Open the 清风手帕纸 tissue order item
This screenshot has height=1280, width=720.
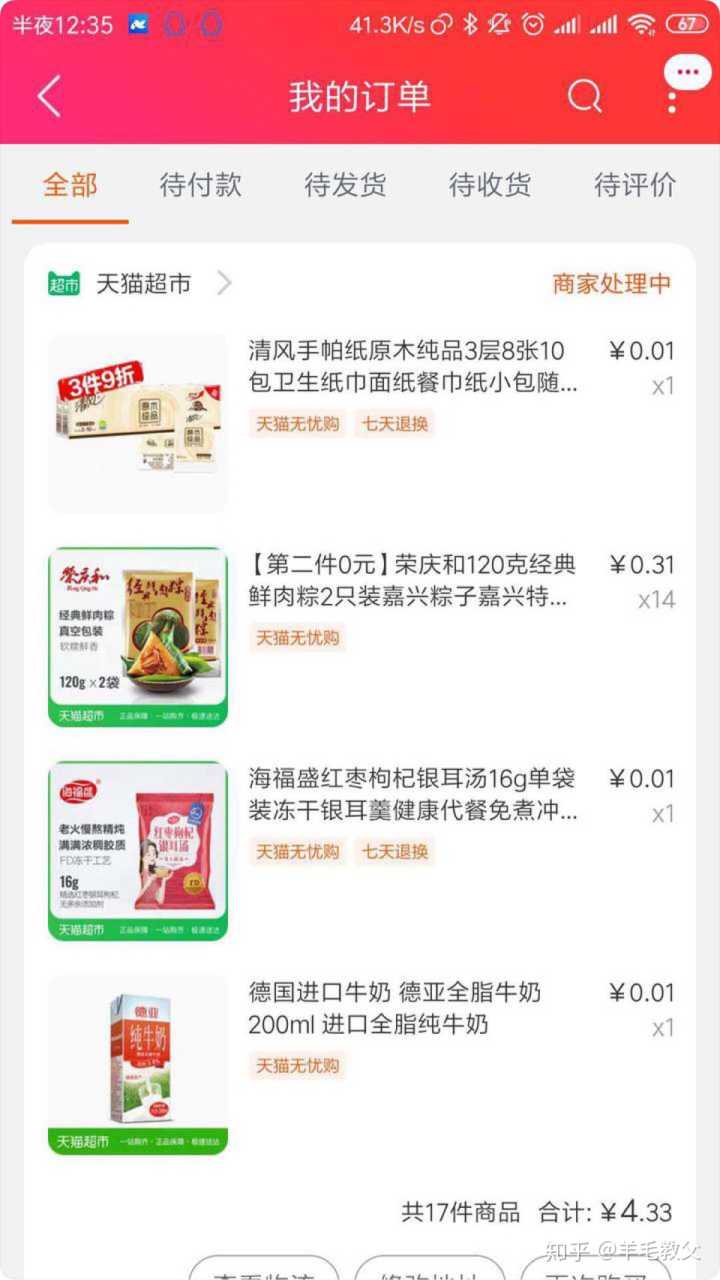click(412, 366)
